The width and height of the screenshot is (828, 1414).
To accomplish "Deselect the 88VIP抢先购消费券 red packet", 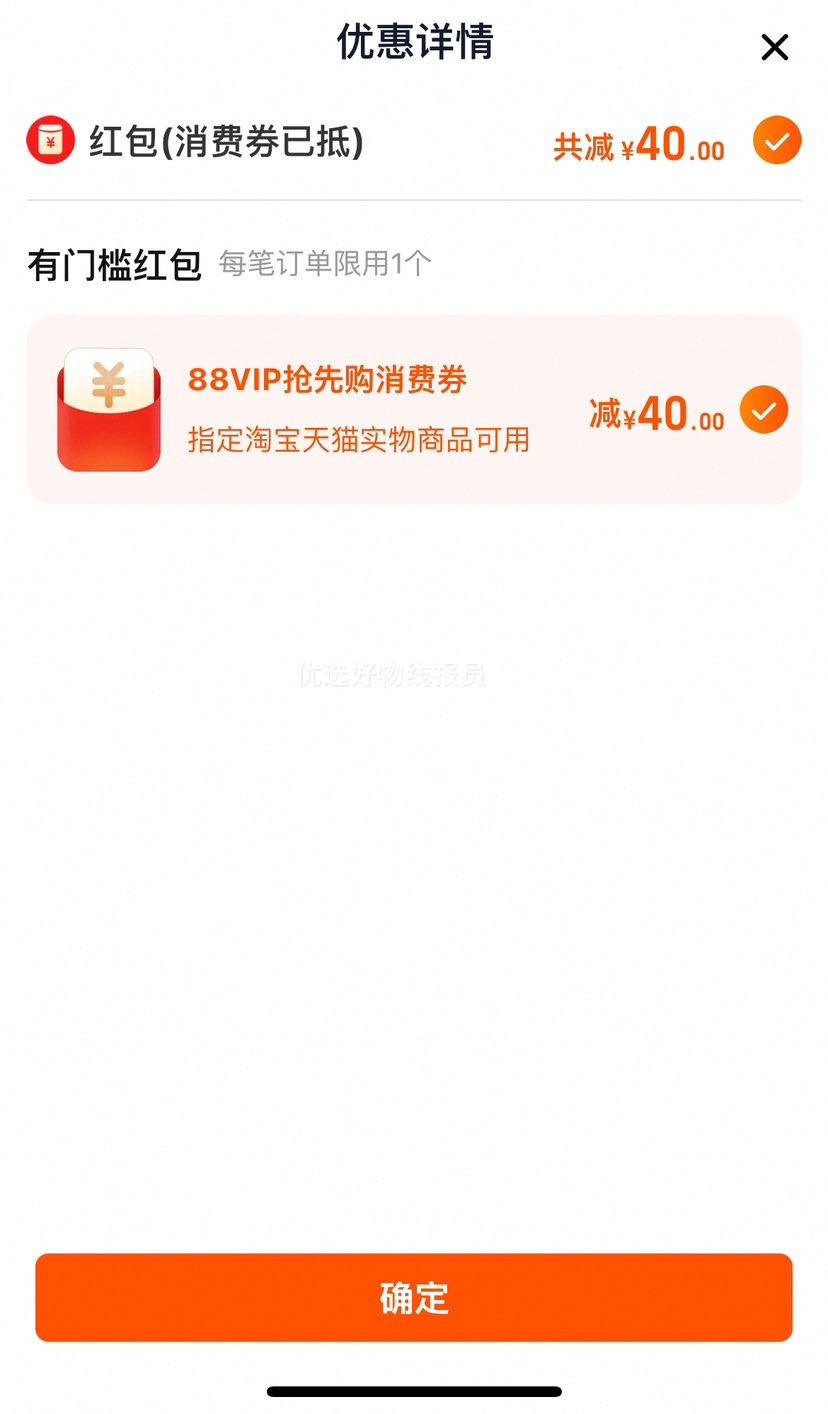I will pos(764,410).
